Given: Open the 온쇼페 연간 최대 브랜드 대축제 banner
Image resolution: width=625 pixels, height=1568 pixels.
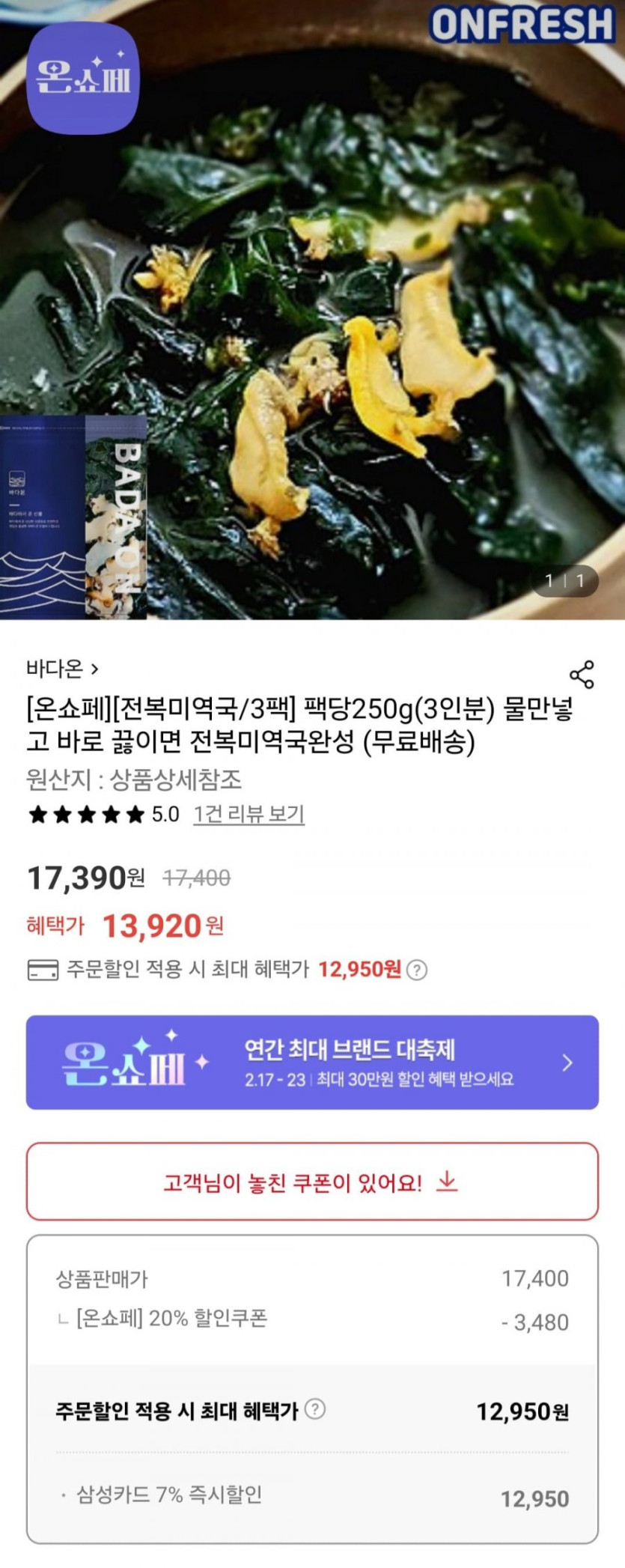Looking at the screenshot, I should (x=312, y=1062).
